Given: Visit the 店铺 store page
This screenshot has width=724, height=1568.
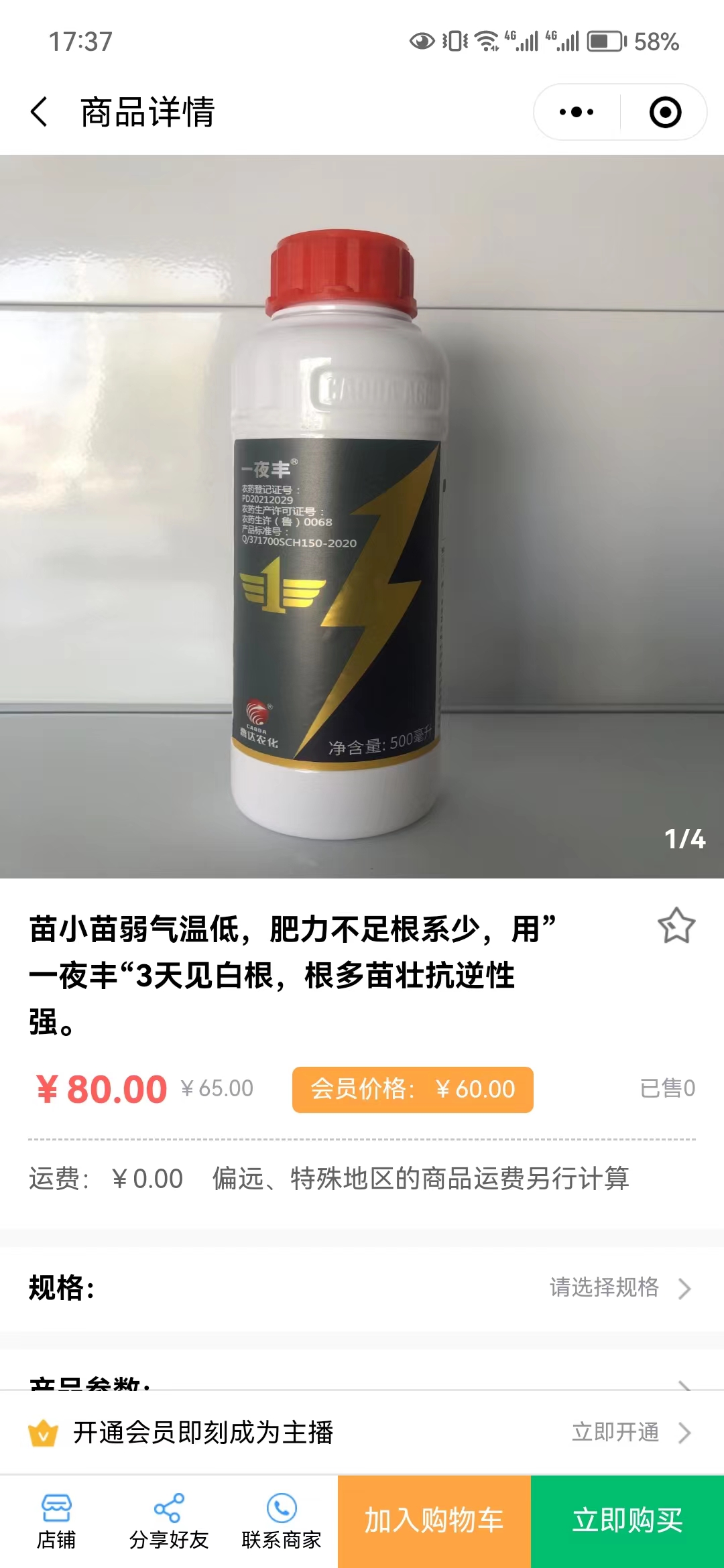Looking at the screenshot, I should click(56, 1521).
